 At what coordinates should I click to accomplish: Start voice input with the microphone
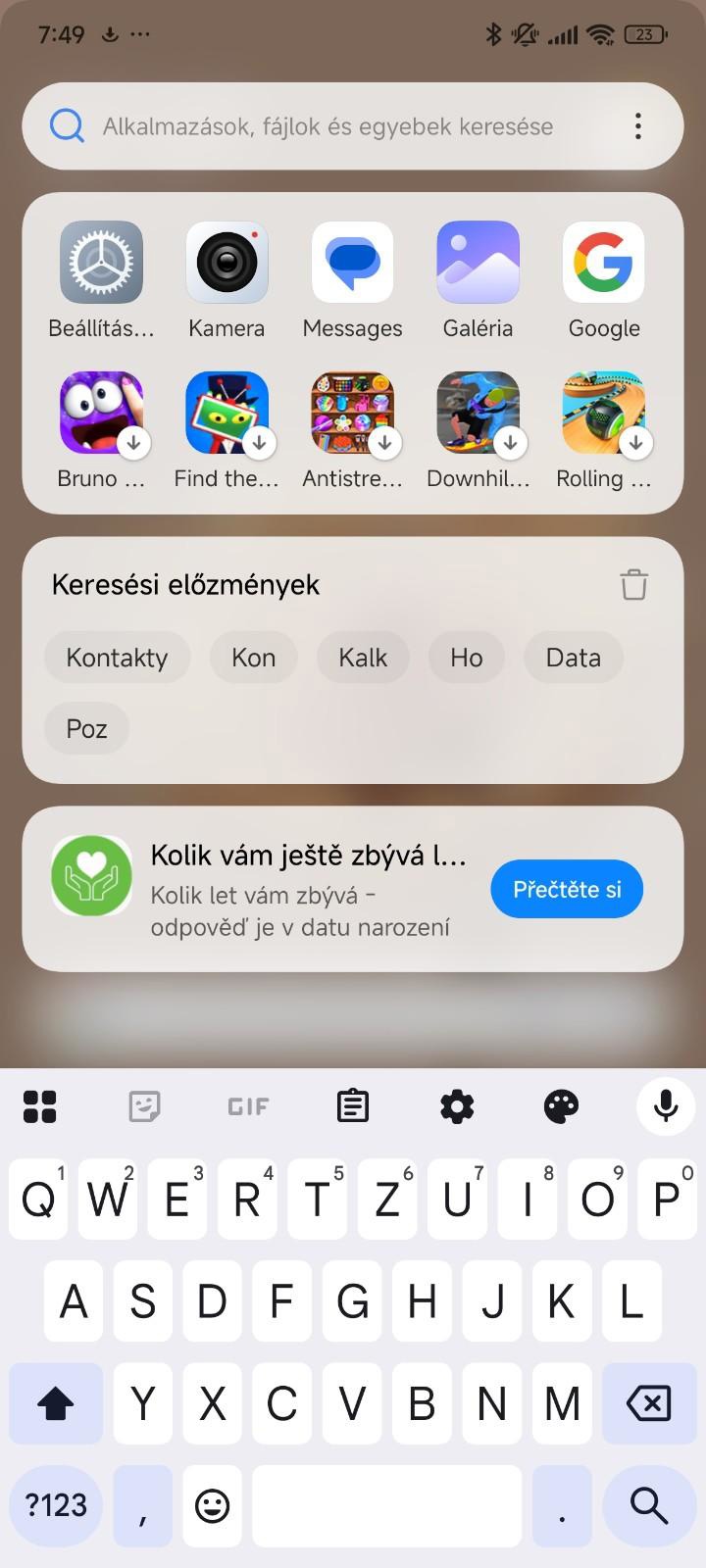coord(666,1106)
